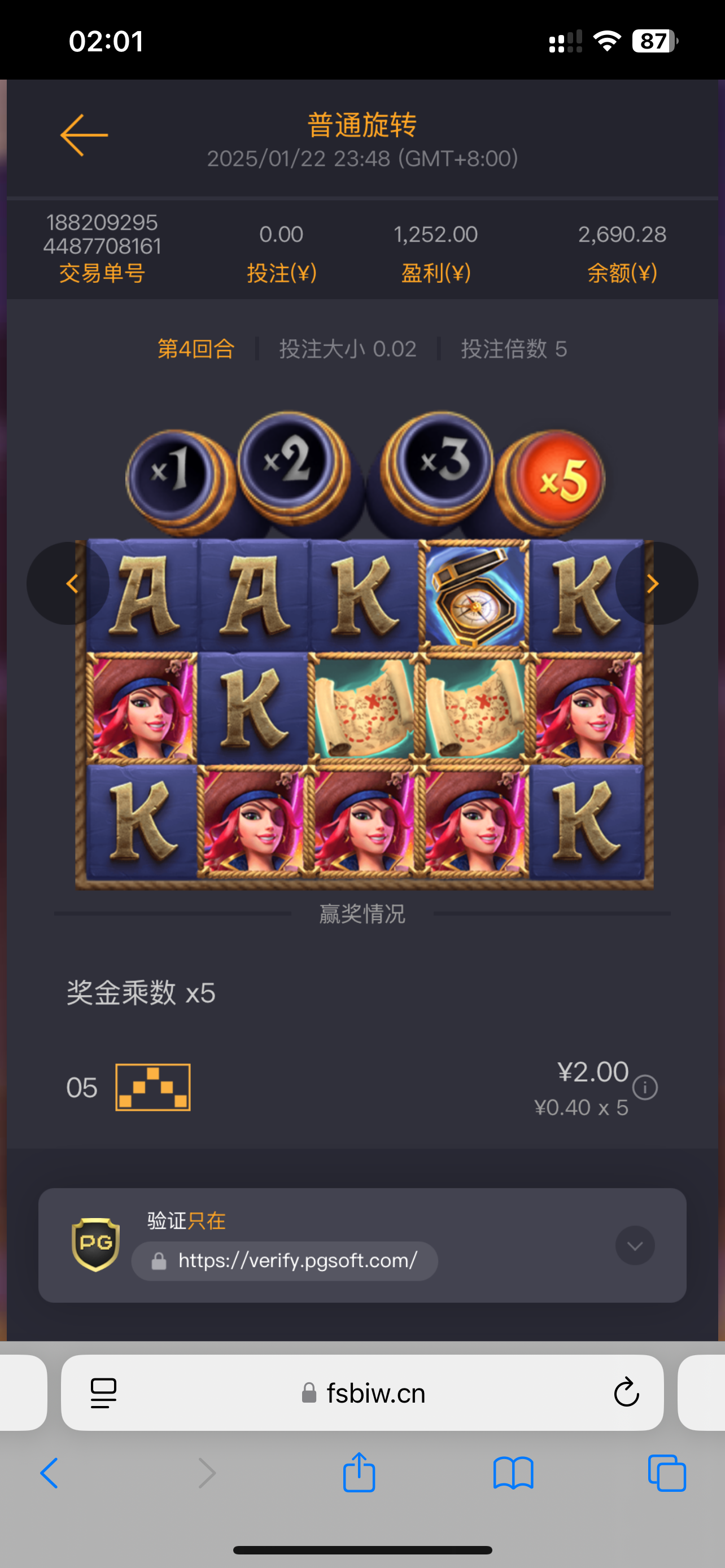Go back using the orange arrow

(84, 135)
